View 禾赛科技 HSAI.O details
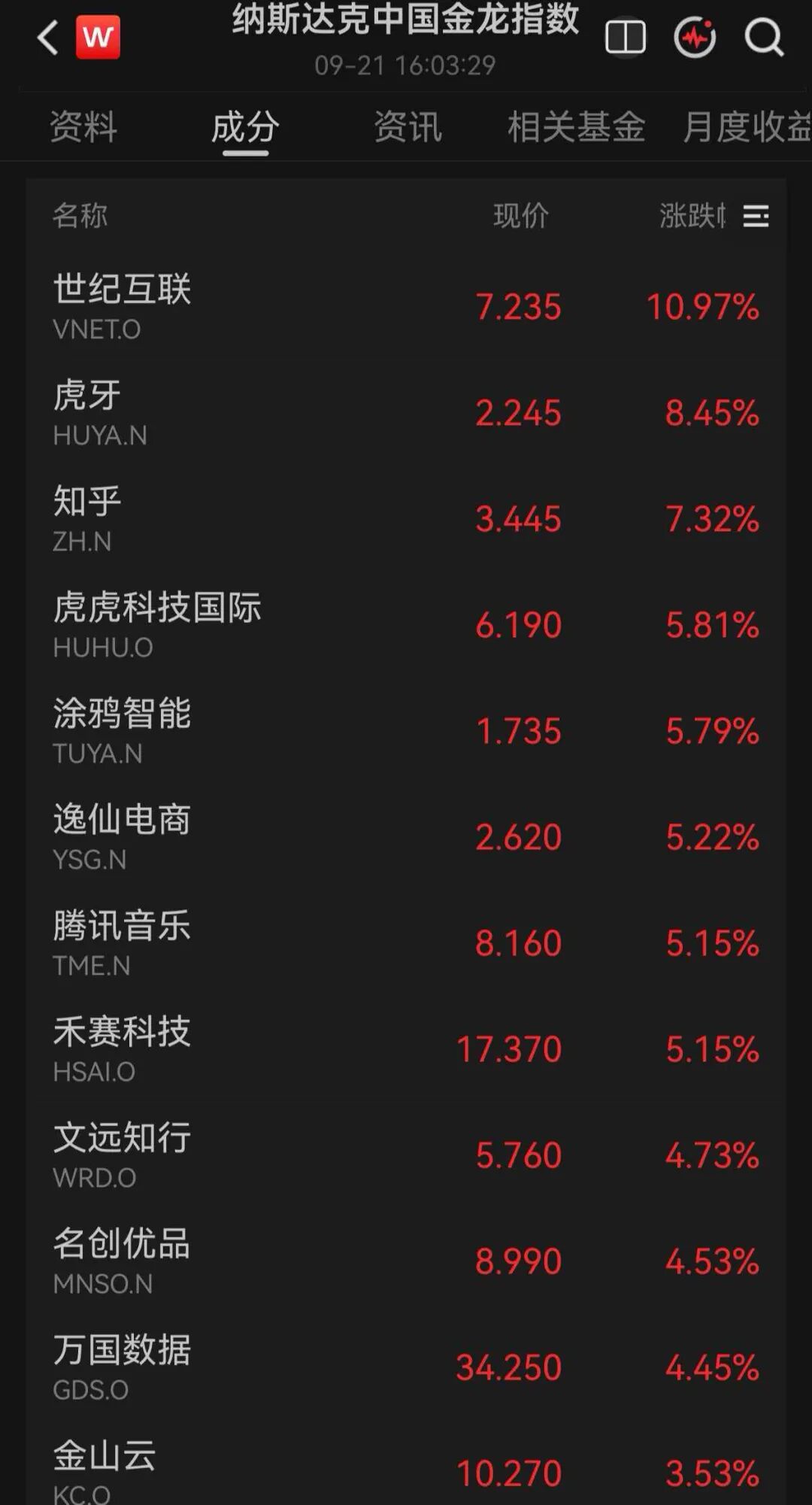 pos(406,1048)
